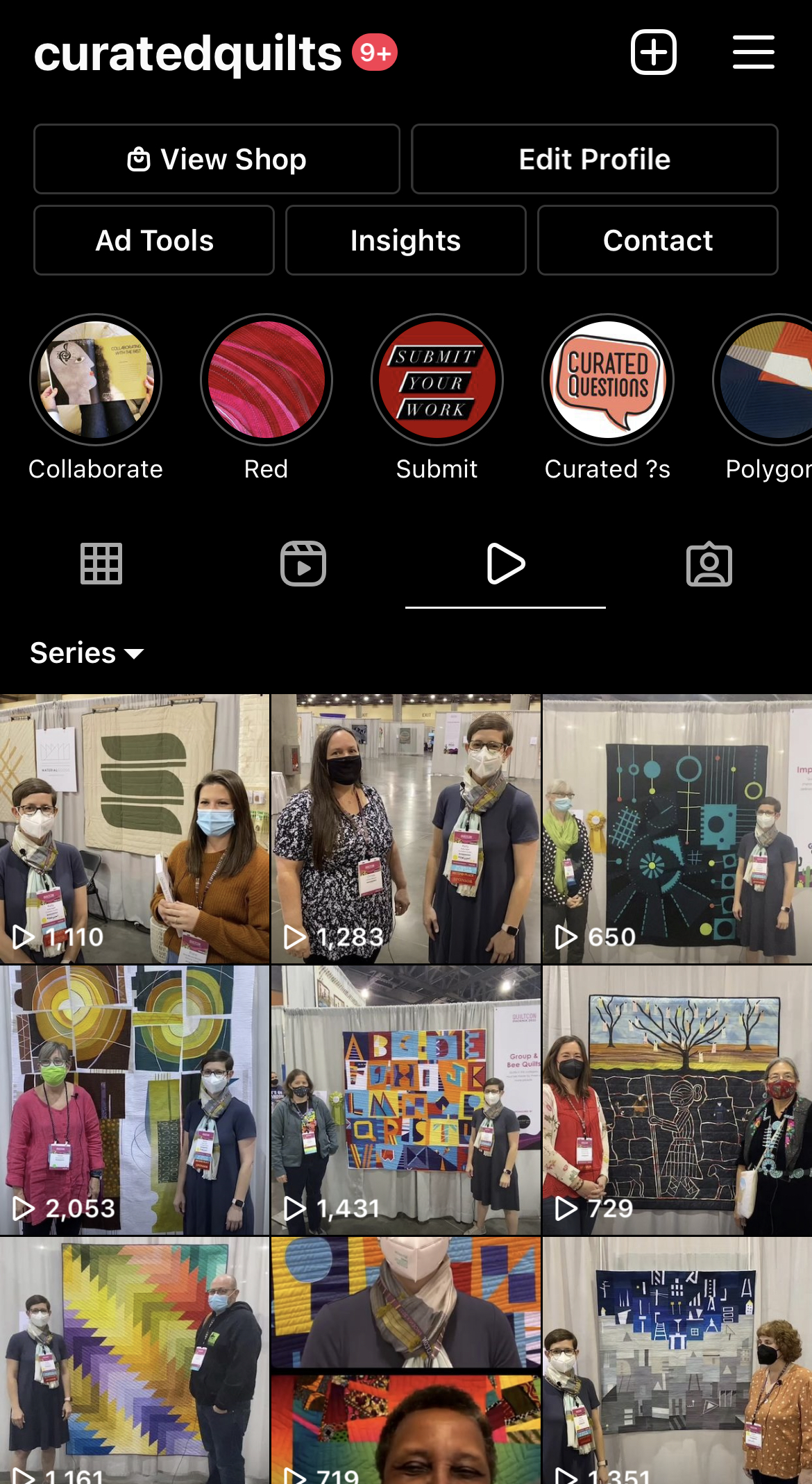The image size is (812, 1484).
Task: Play the video with 1,110 views
Action: [x=135, y=829]
